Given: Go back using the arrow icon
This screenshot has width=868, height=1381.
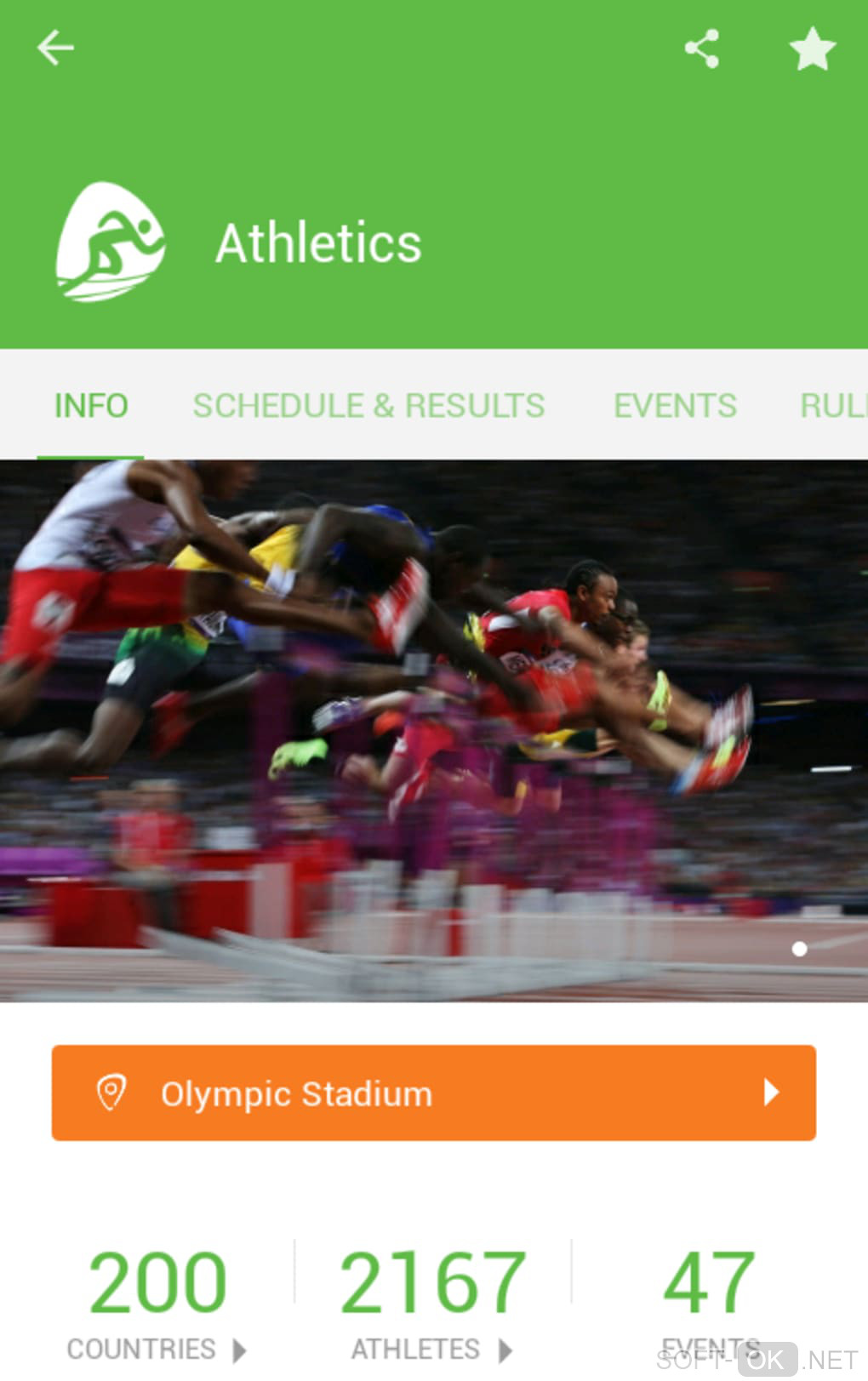Looking at the screenshot, I should 55,48.
